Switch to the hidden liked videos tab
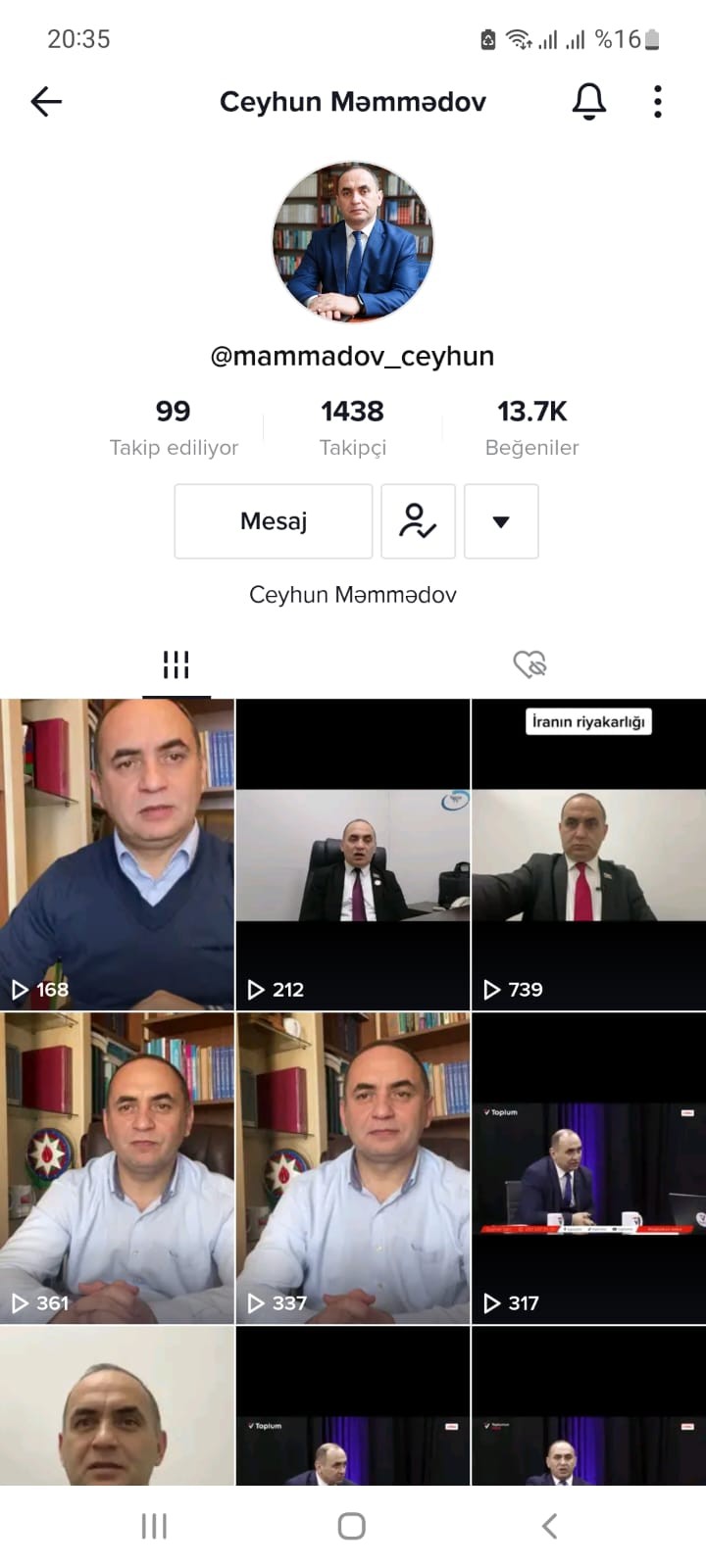706x1568 pixels. 530,663
